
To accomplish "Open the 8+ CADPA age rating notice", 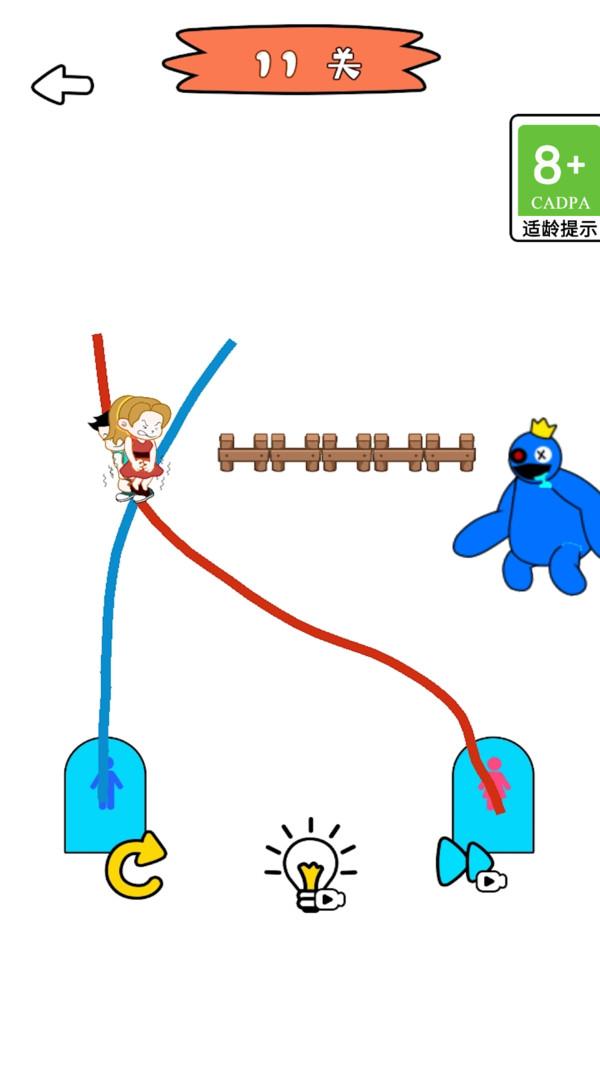I will [x=557, y=178].
